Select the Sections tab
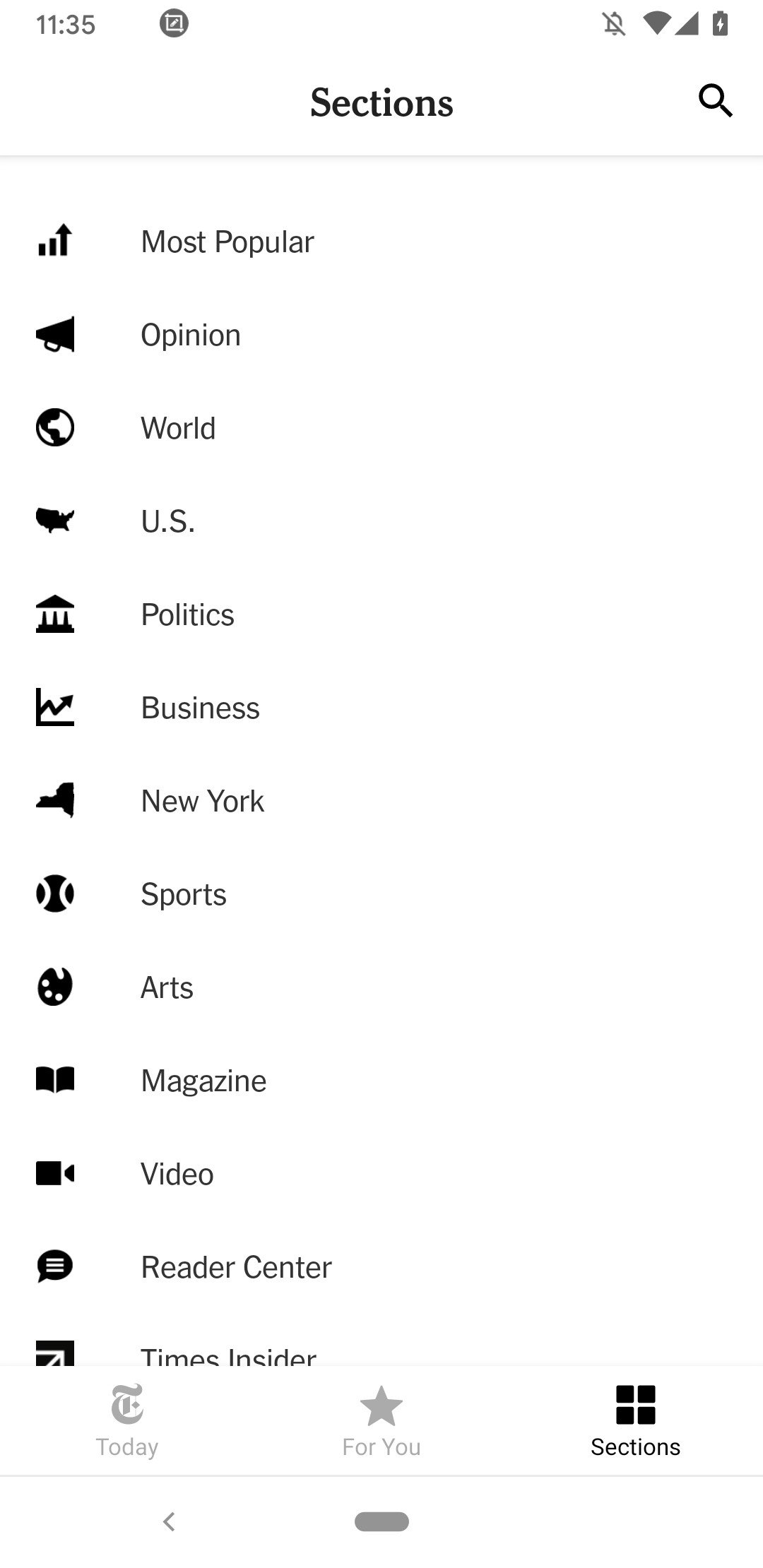 pyautogui.click(x=636, y=1420)
